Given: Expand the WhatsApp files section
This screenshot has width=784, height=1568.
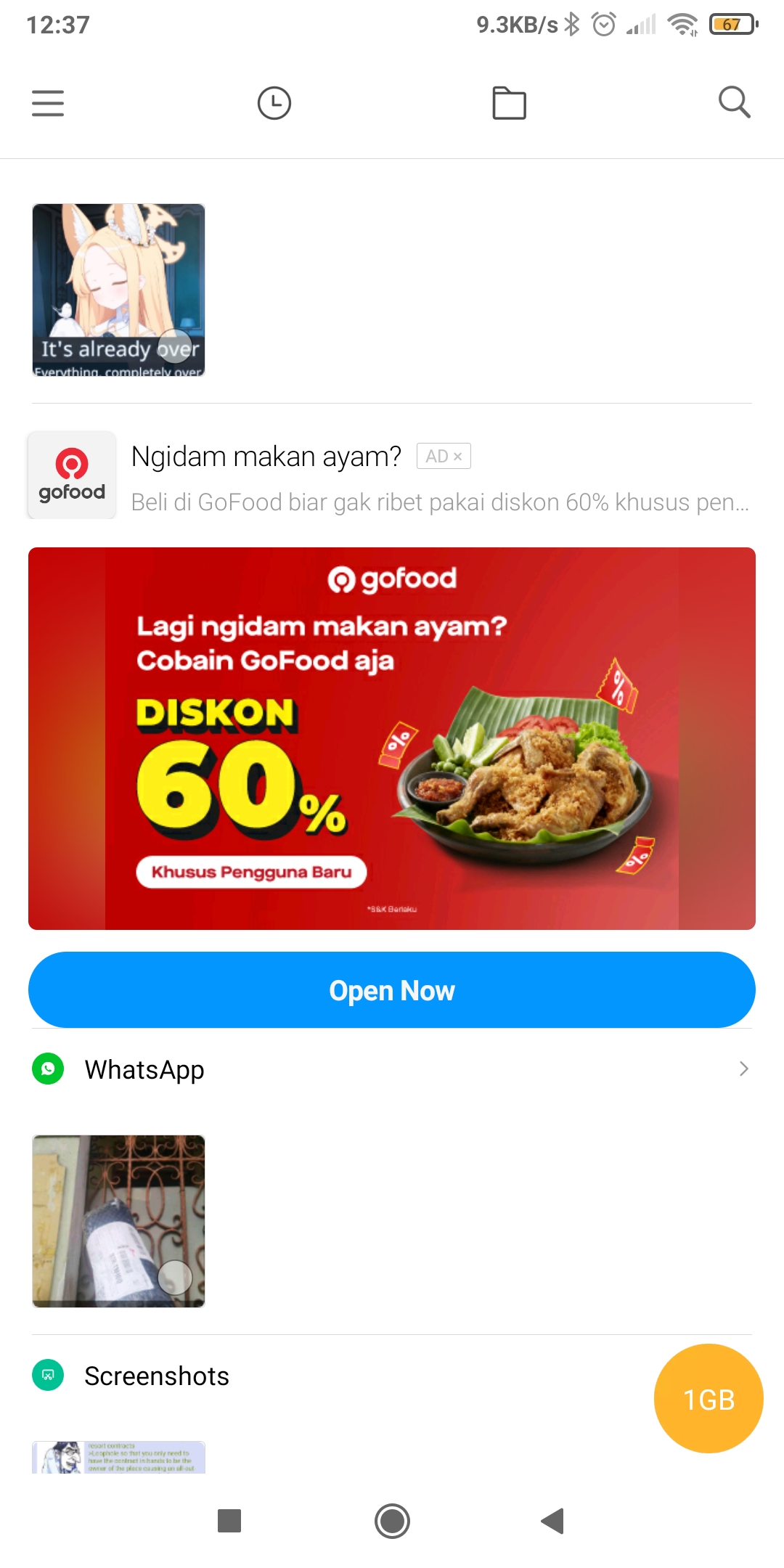Looking at the screenshot, I should coord(392,1069).
